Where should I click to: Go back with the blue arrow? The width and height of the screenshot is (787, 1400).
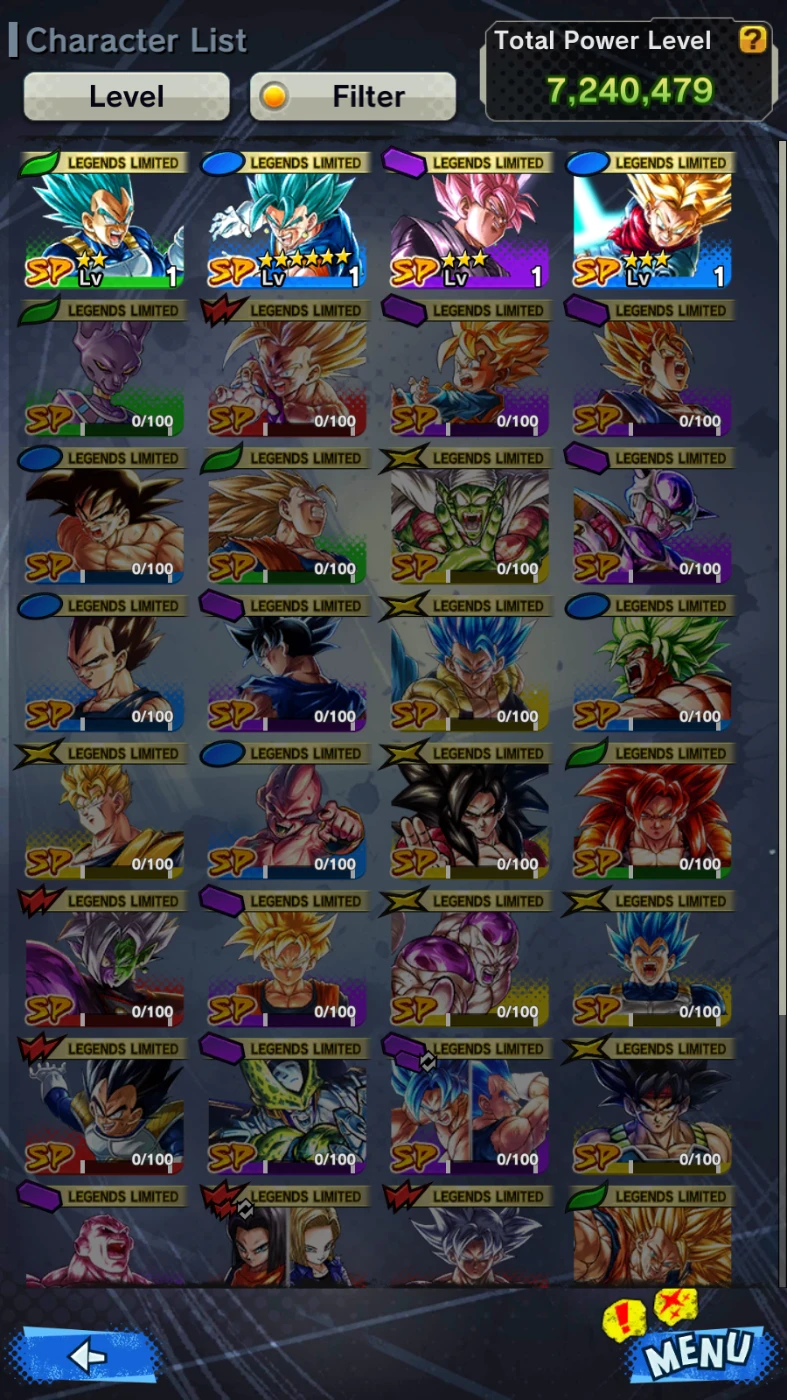87,1355
